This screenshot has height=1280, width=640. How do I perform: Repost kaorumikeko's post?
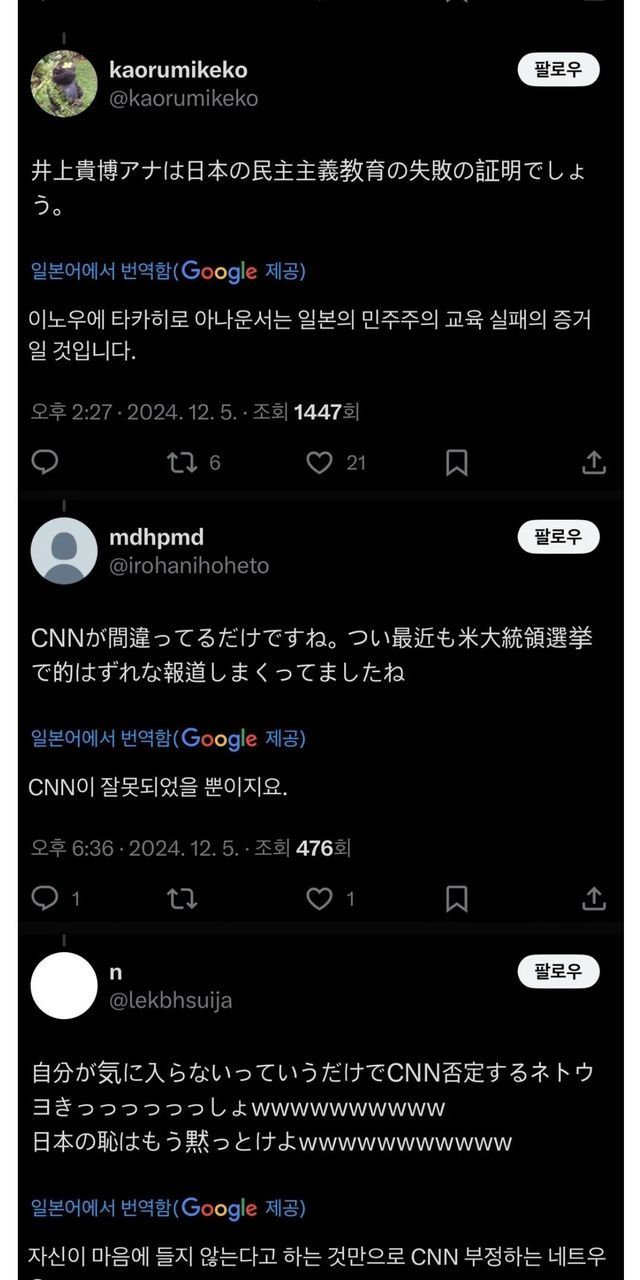pos(181,462)
